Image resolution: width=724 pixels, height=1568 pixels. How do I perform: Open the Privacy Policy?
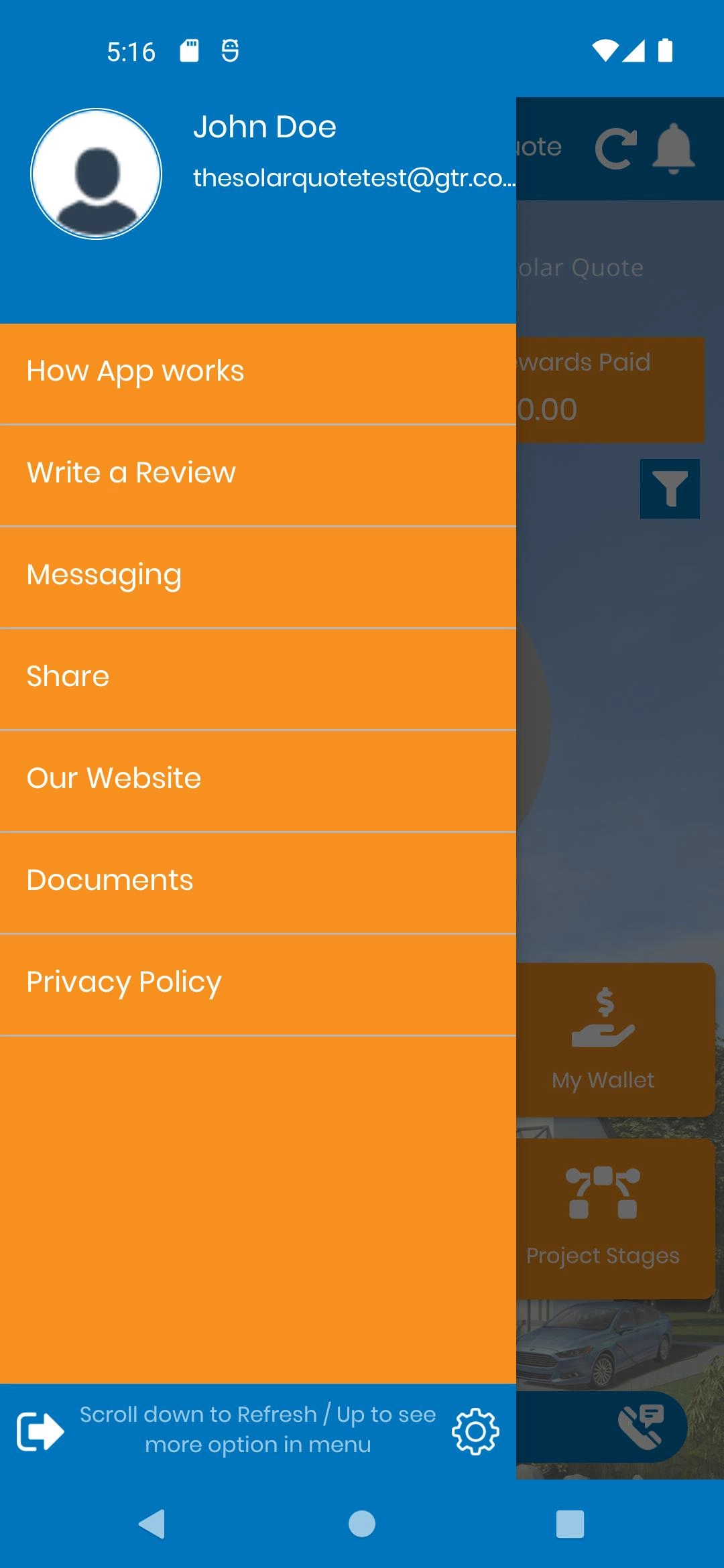pyautogui.click(x=258, y=984)
